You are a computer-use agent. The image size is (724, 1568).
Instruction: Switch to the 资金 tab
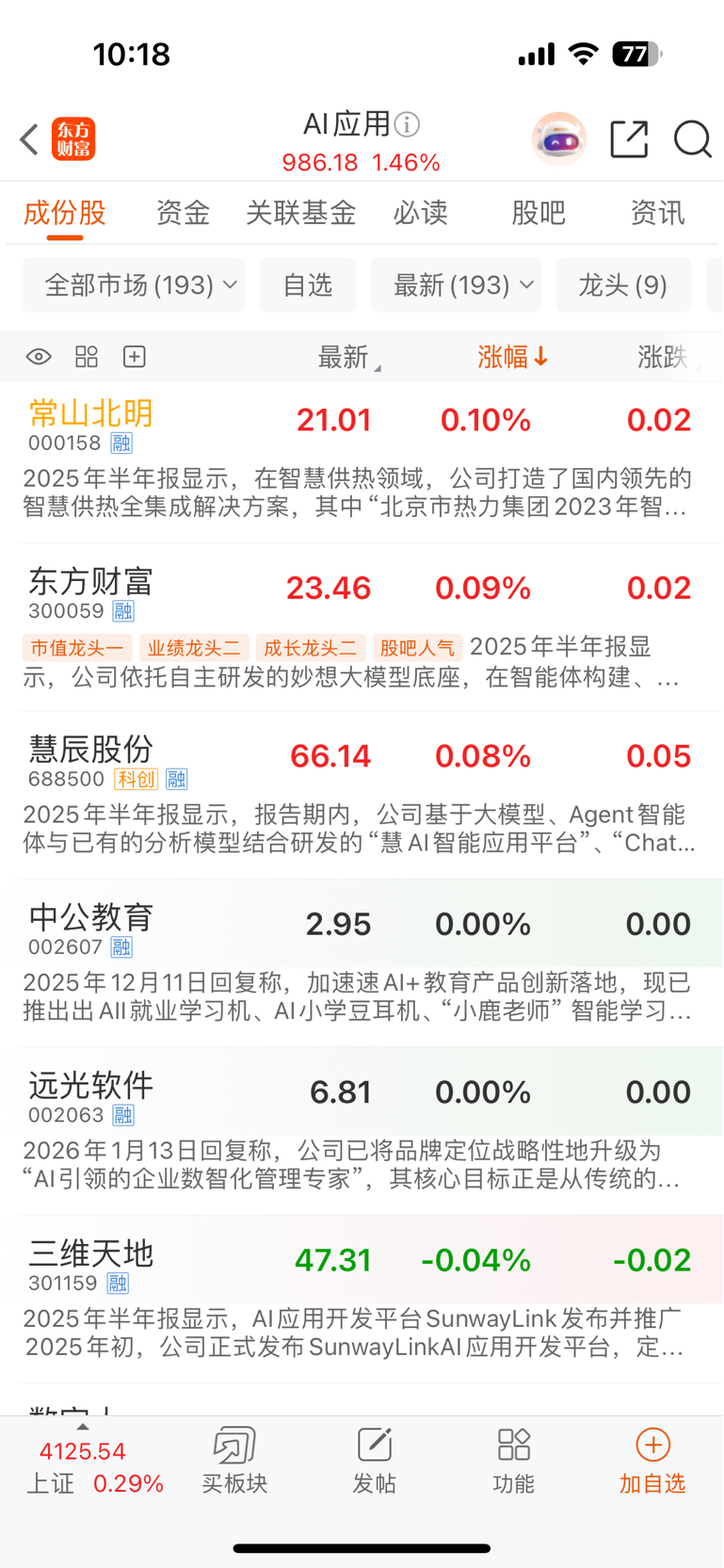point(183,213)
